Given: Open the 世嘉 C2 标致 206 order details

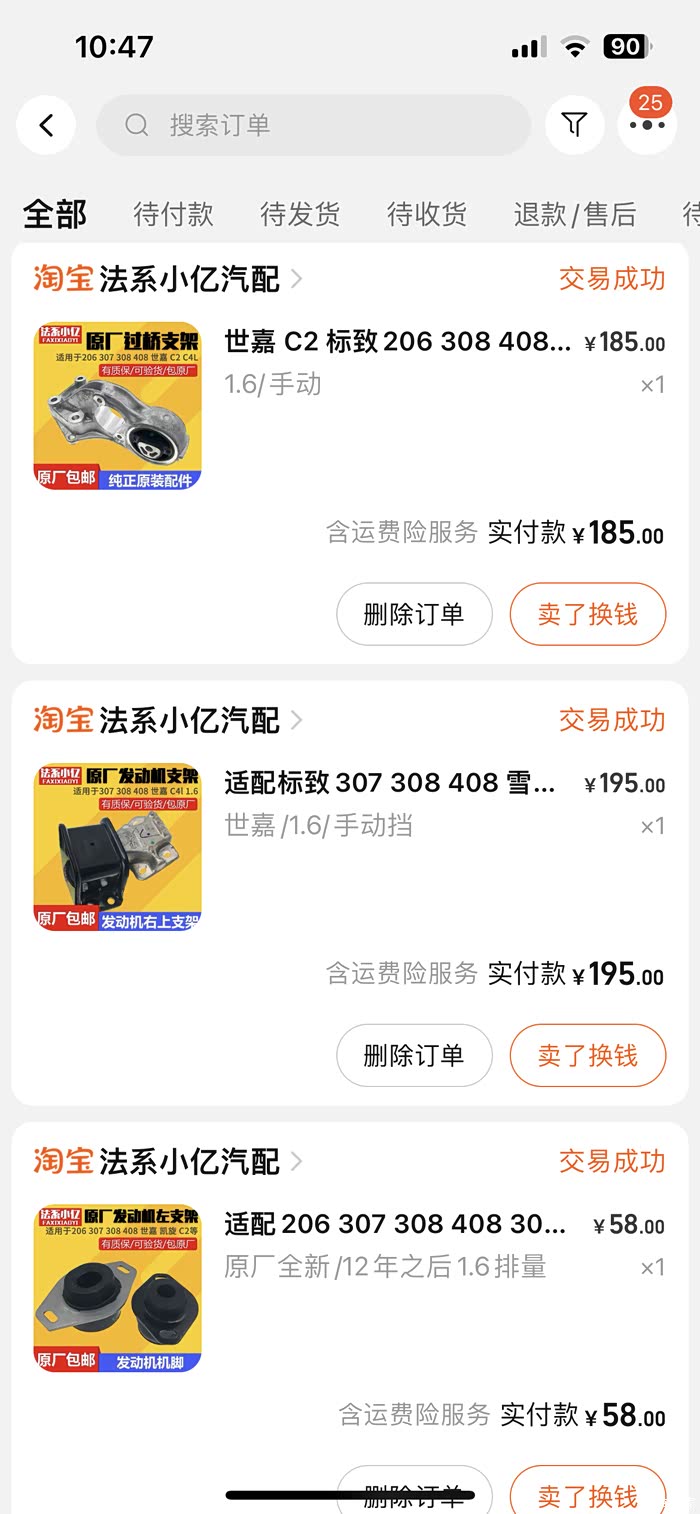Looking at the screenshot, I should click(x=397, y=342).
